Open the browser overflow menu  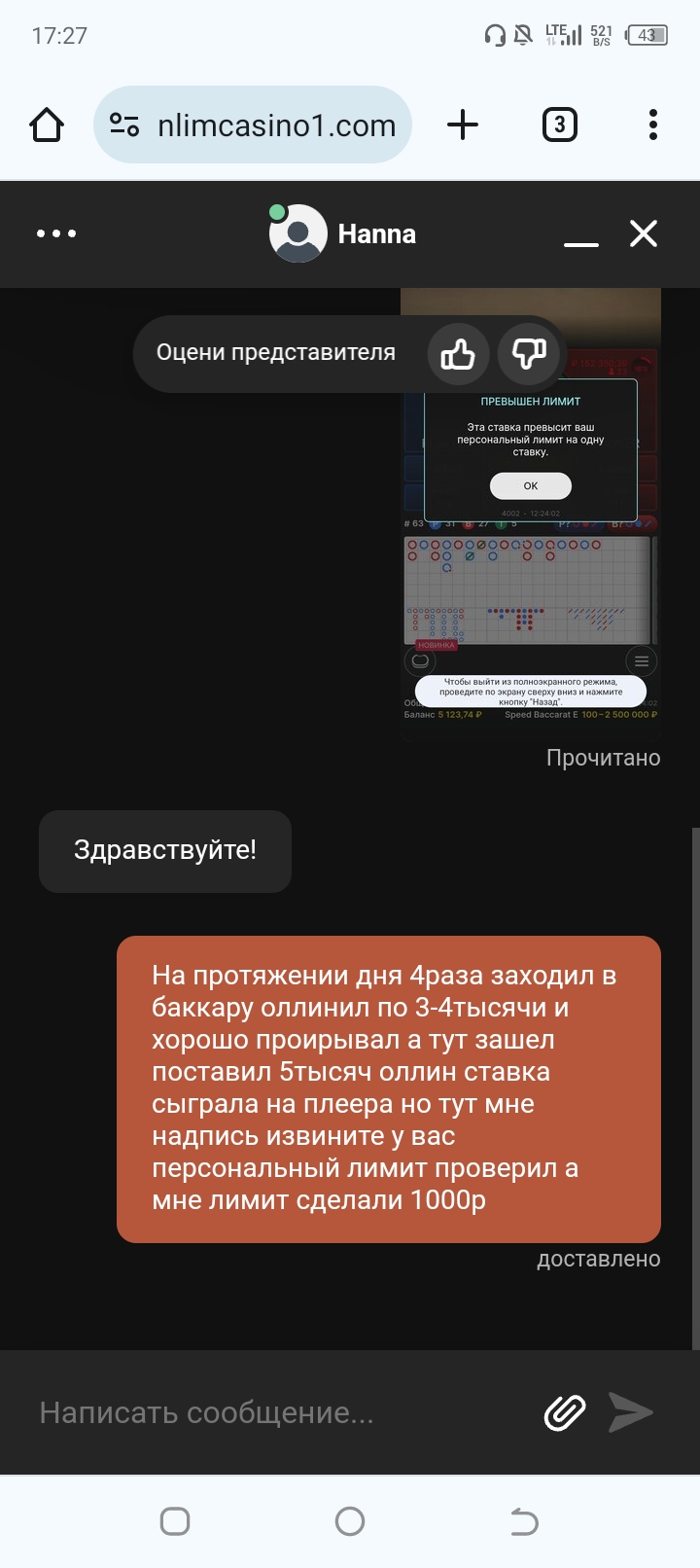pyautogui.click(x=652, y=125)
